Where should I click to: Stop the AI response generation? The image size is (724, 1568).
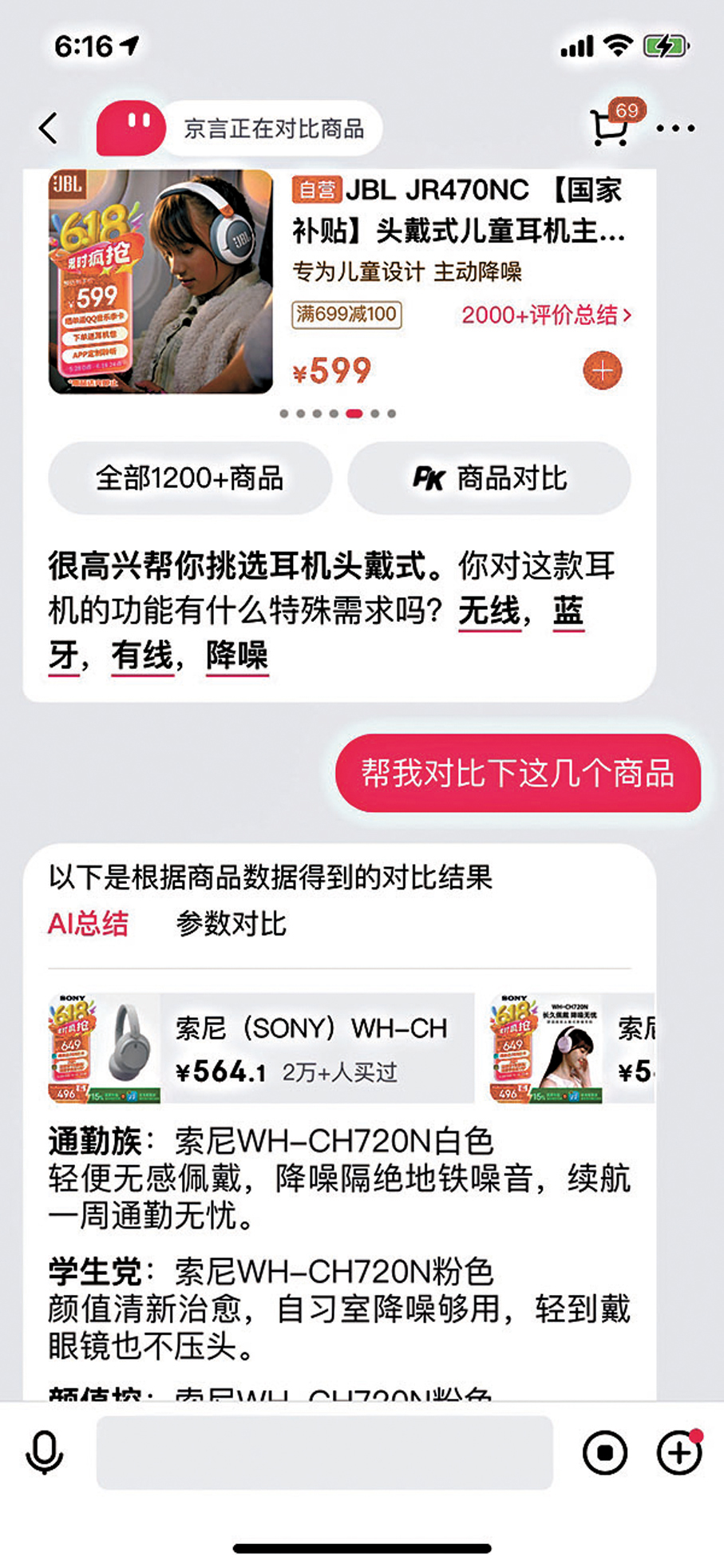(605, 1452)
